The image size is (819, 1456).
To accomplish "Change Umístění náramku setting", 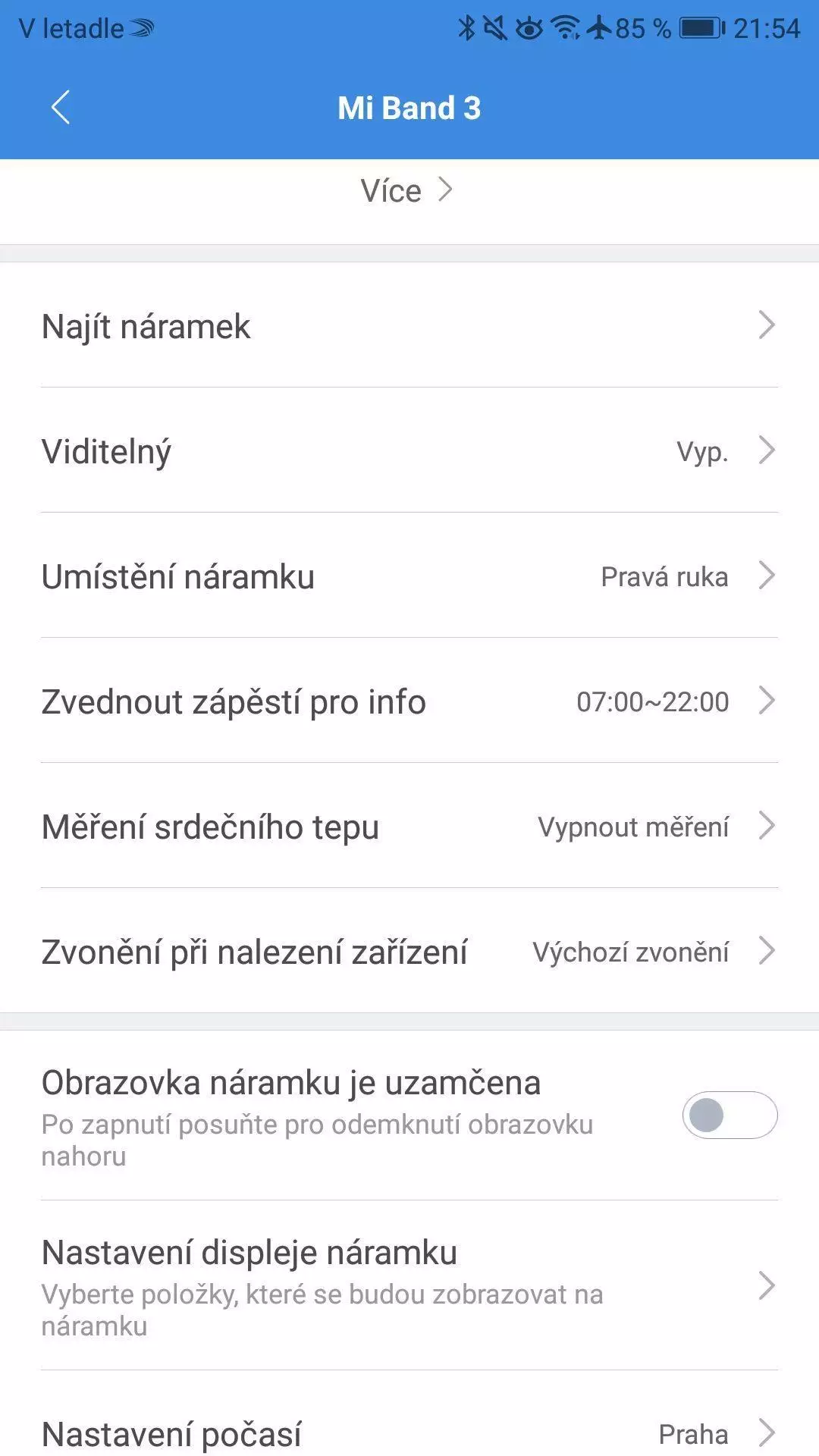I will coord(409,576).
